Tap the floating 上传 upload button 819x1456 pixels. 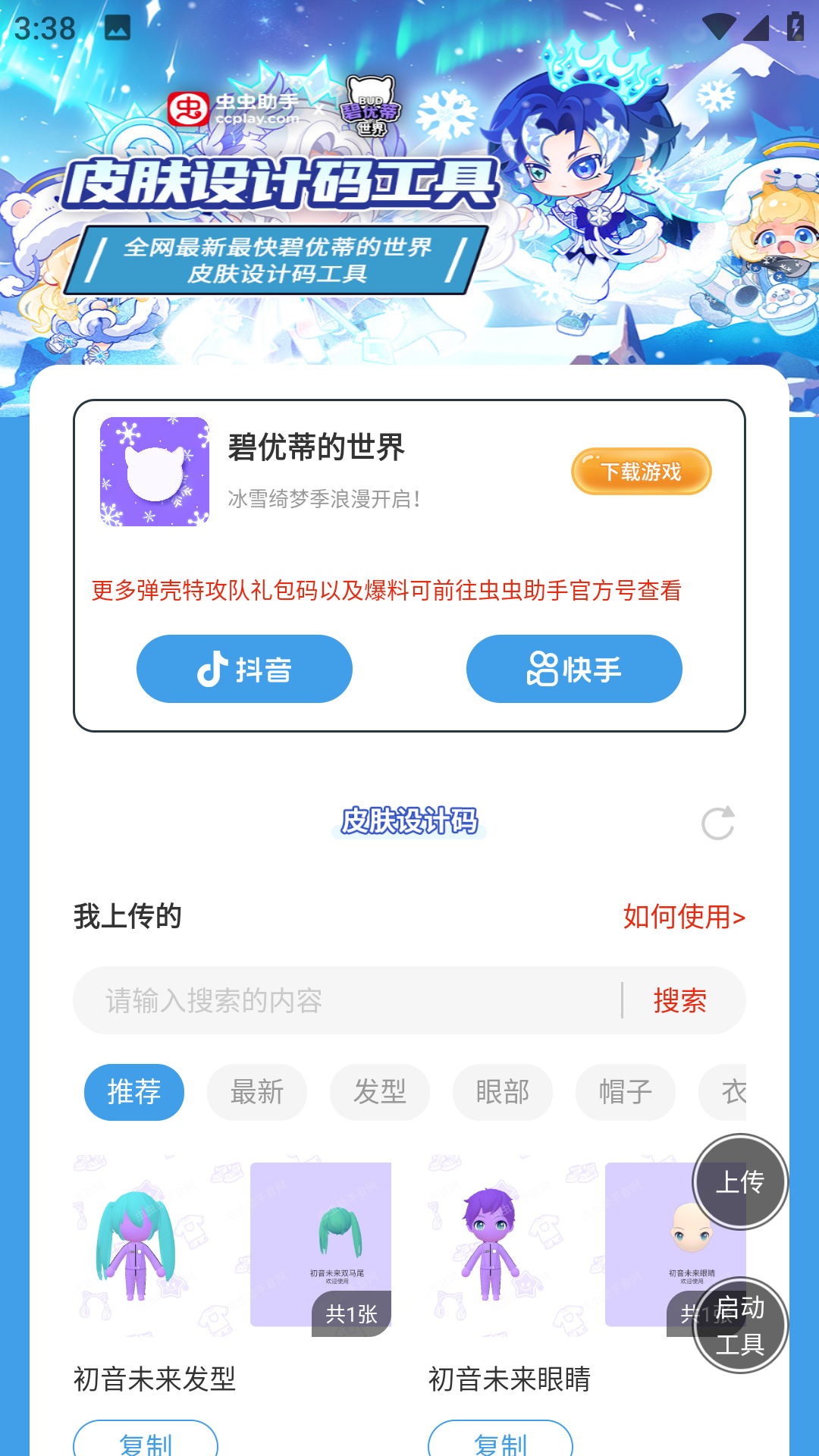pos(740,1181)
